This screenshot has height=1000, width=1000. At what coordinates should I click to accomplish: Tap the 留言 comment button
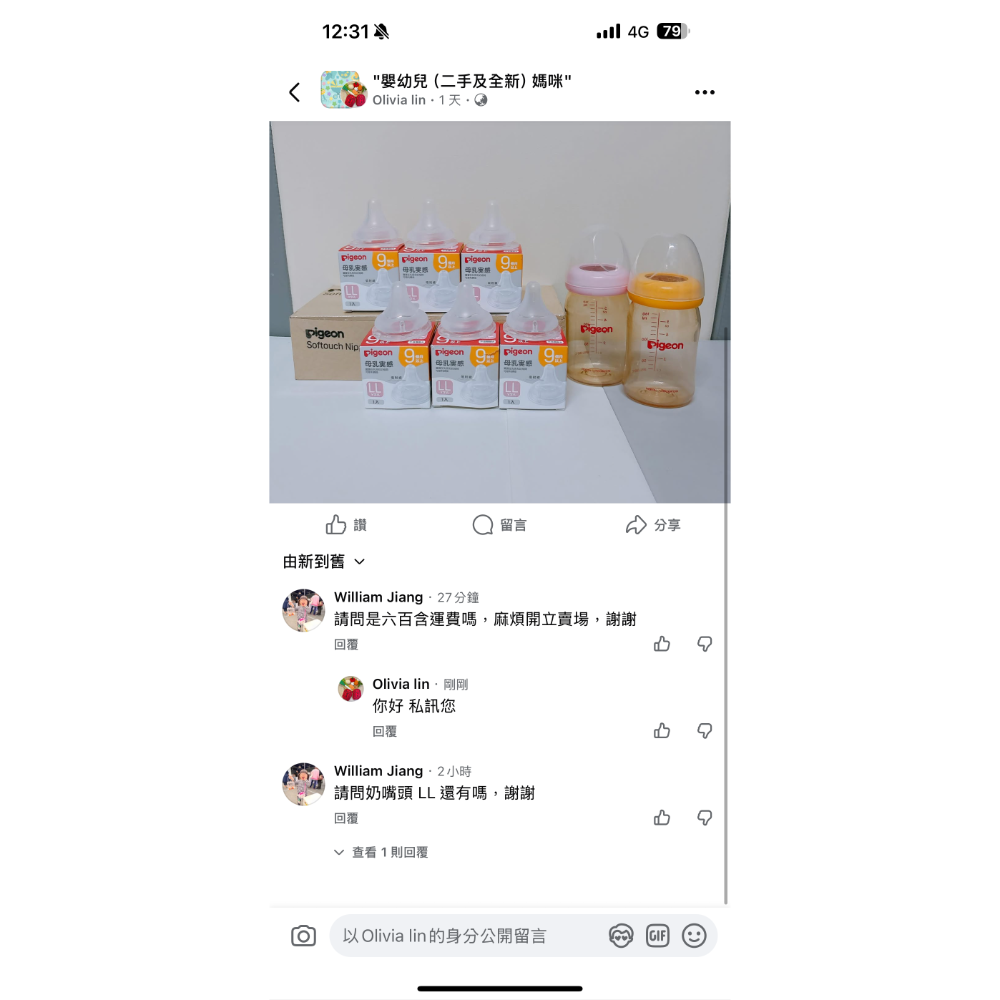[499, 525]
